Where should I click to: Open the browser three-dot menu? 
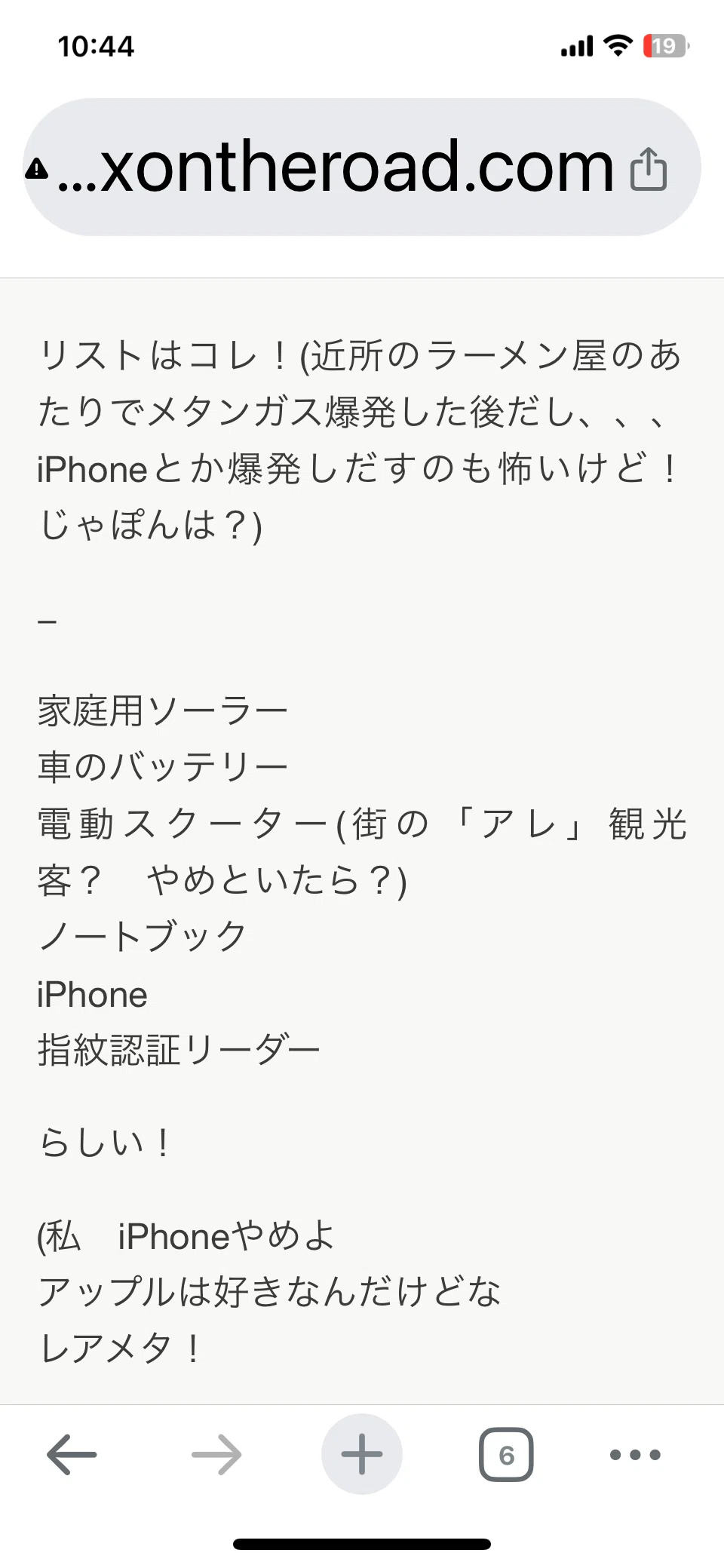click(635, 1454)
